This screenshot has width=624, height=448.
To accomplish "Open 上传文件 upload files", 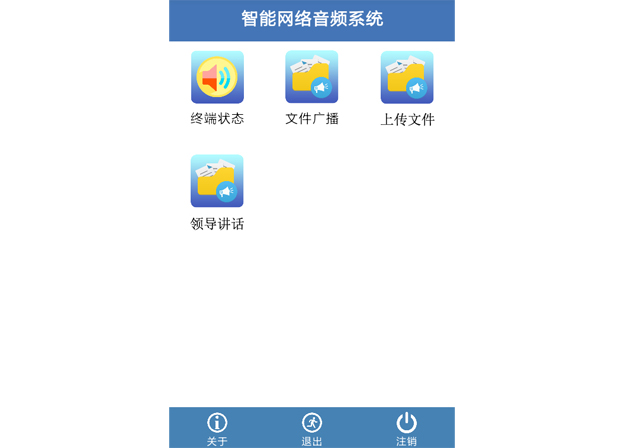I will click(x=407, y=78).
